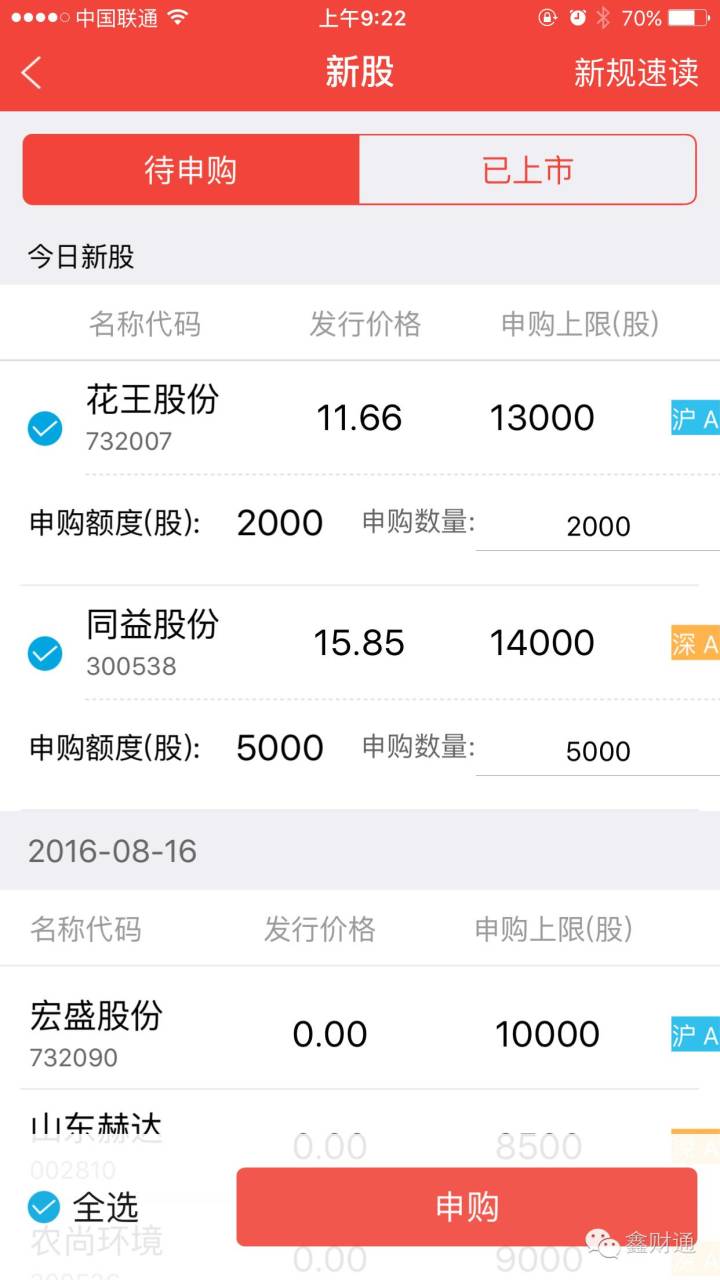
Task: Uncheck the 同益股份 checkbox
Action: [45, 654]
